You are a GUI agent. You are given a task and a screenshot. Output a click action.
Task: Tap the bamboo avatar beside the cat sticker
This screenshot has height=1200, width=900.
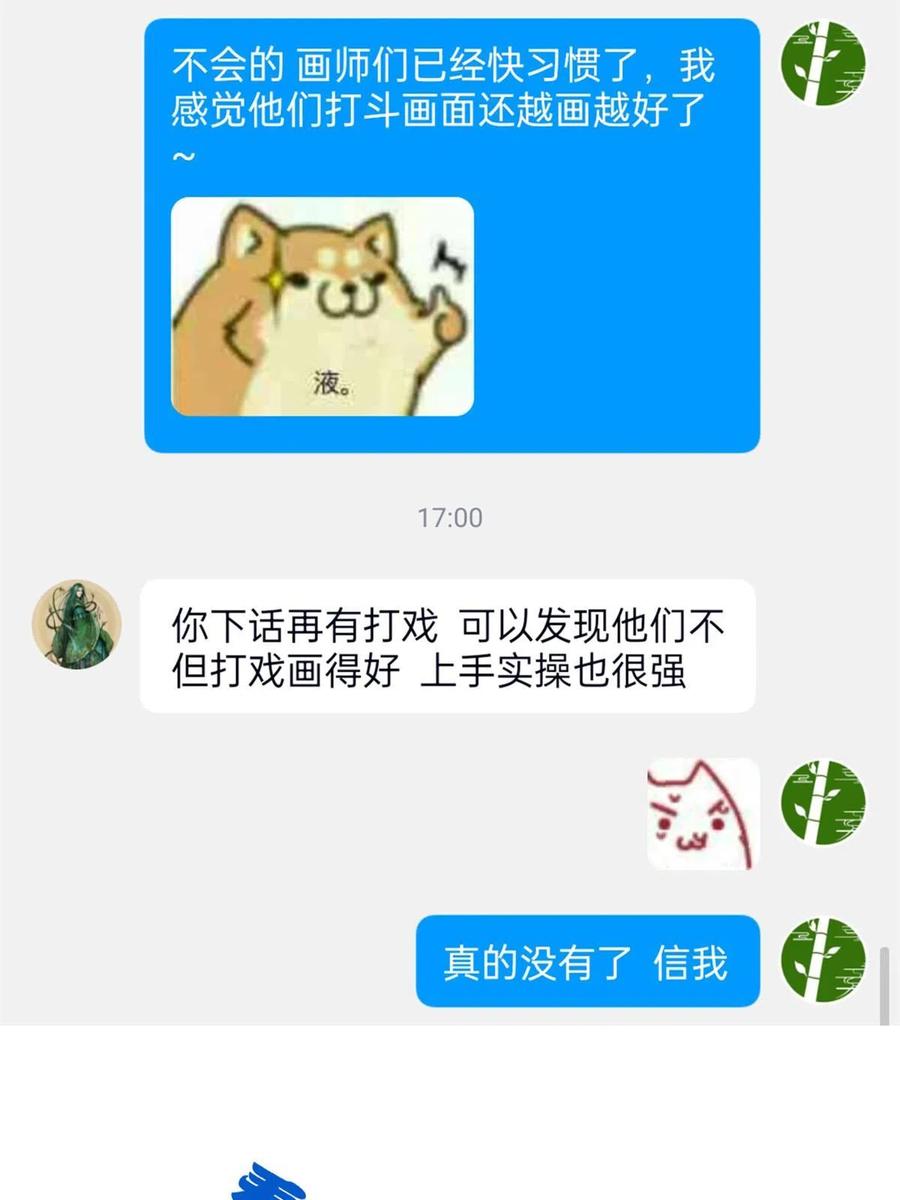pyautogui.click(x=823, y=803)
